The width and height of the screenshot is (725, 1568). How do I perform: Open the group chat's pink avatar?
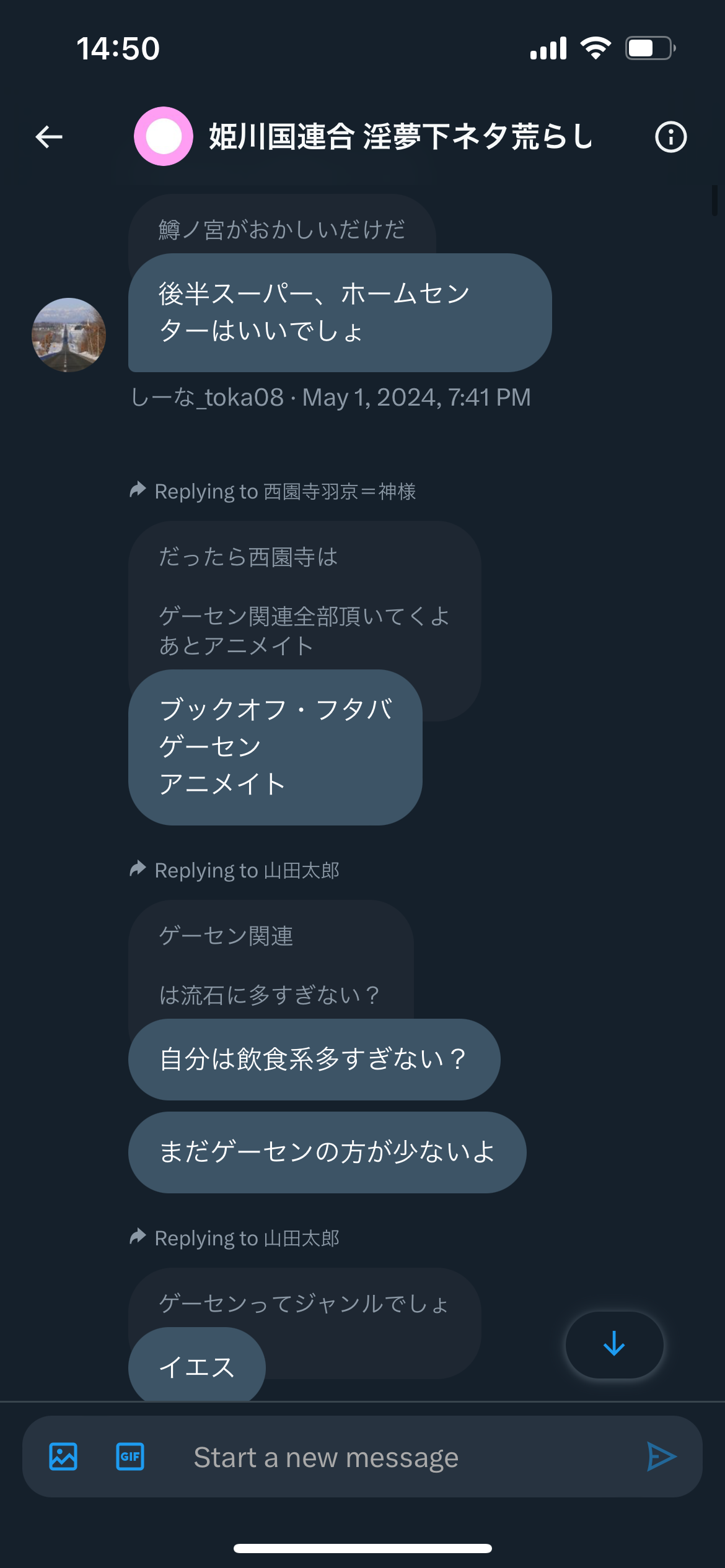click(x=164, y=136)
